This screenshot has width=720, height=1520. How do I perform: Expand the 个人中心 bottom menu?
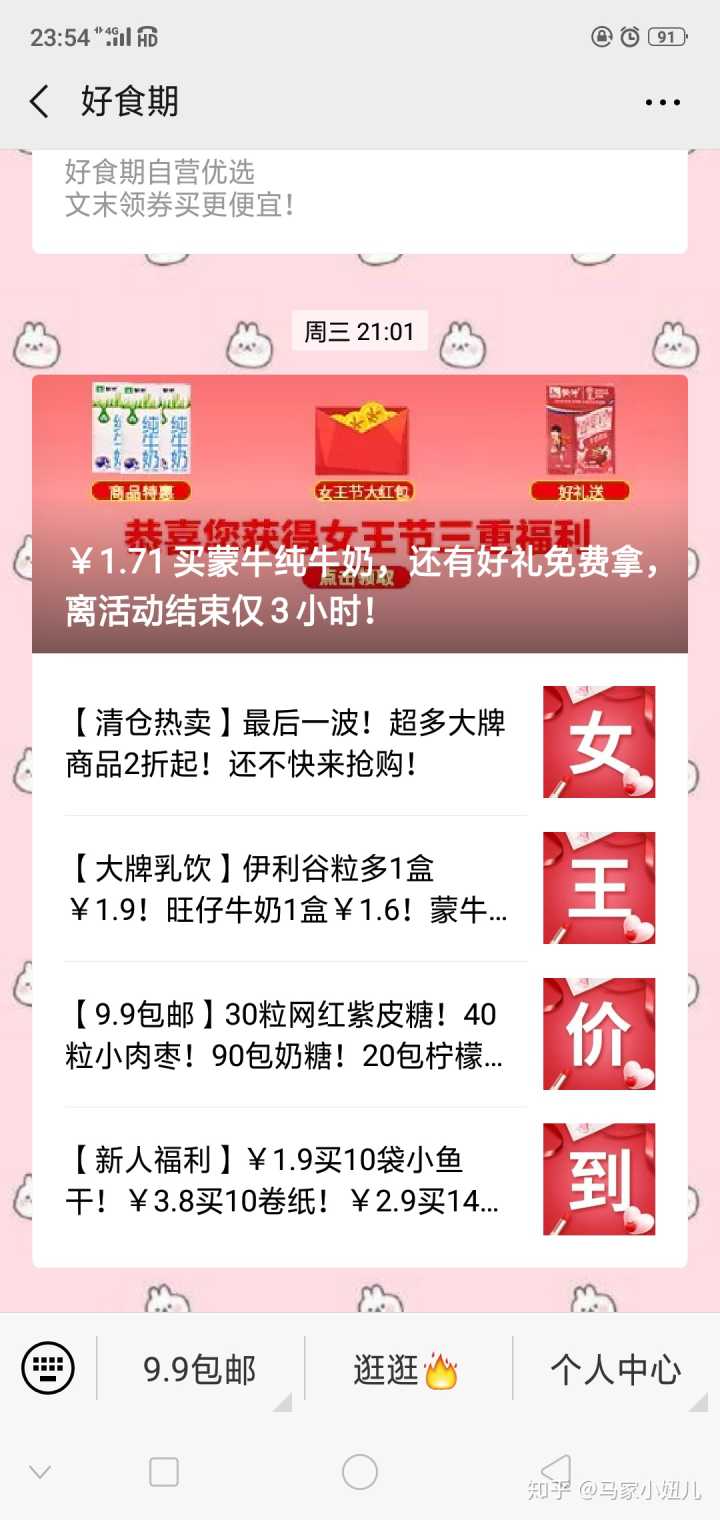[615, 1370]
